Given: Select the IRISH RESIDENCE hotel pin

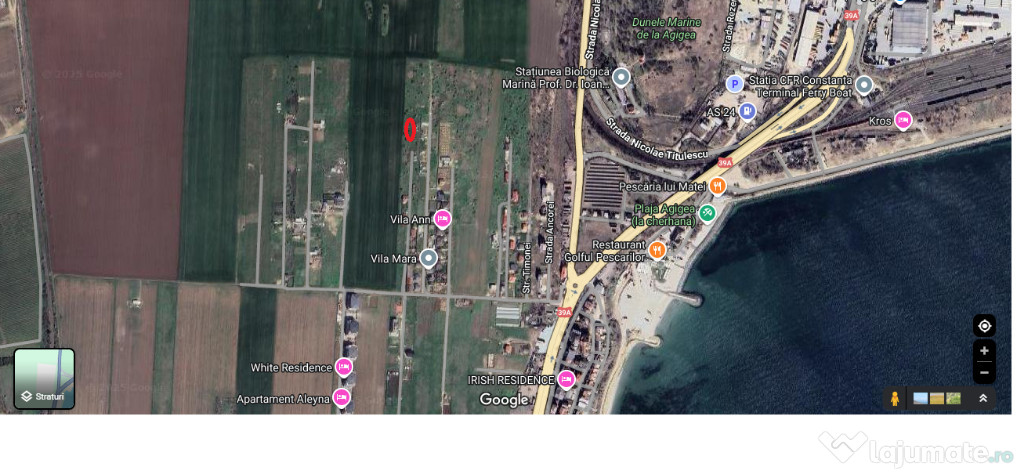Looking at the screenshot, I should (566, 380).
